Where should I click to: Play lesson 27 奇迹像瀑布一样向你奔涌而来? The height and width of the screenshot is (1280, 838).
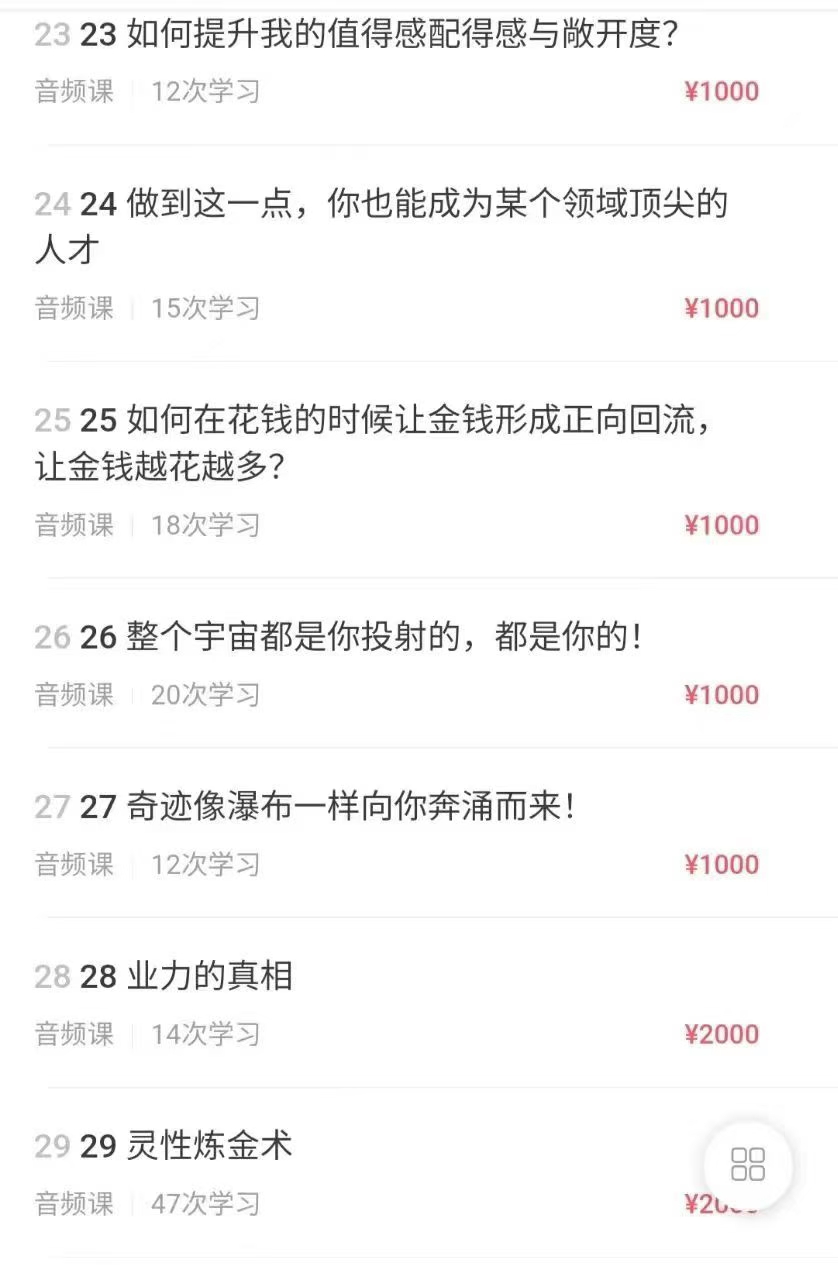point(350,807)
